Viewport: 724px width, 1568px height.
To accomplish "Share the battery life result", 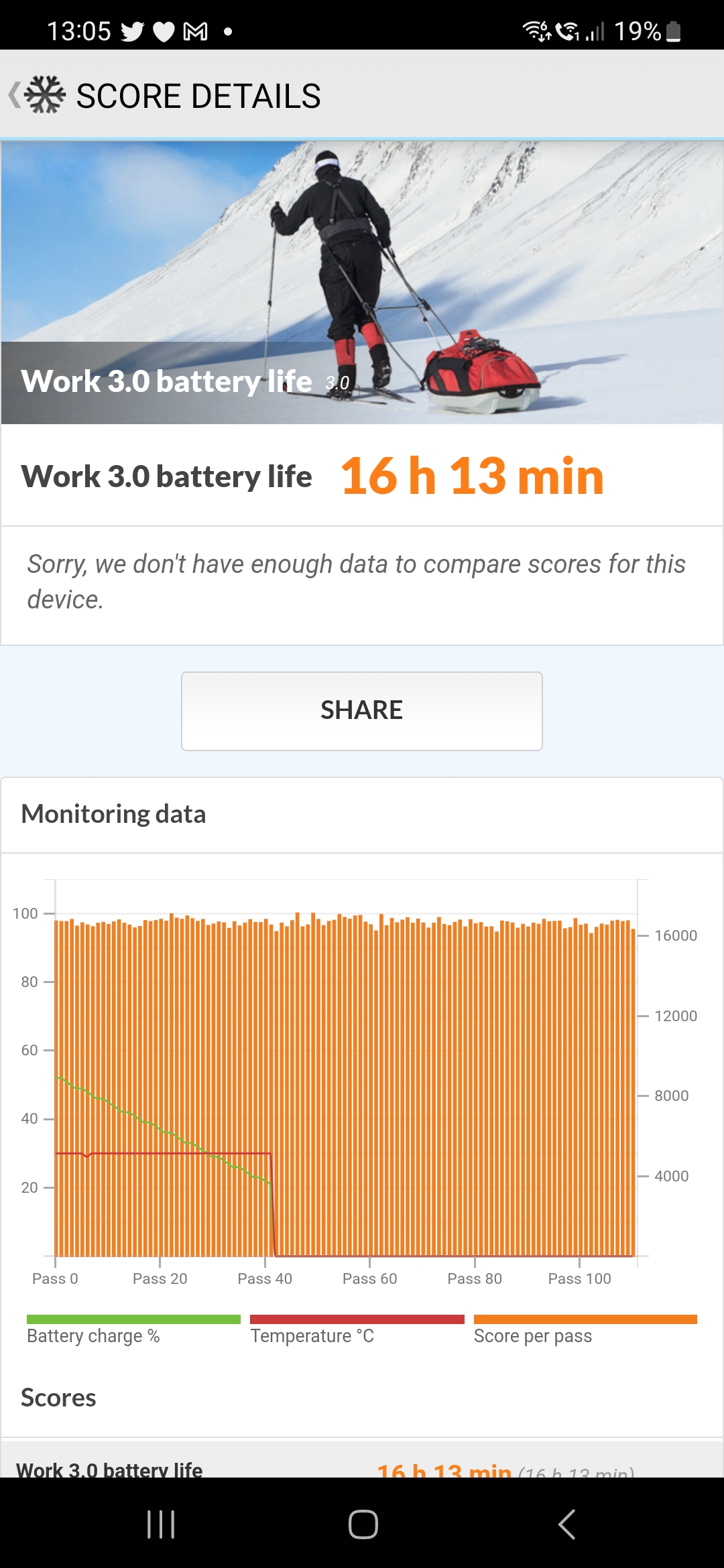I will (361, 710).
